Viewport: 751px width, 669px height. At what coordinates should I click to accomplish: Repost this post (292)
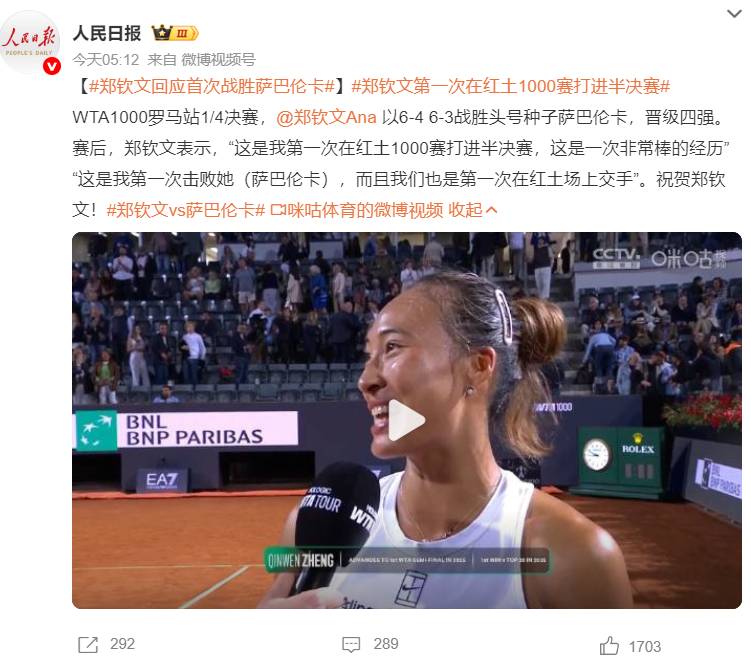click(x=106, y=644)
